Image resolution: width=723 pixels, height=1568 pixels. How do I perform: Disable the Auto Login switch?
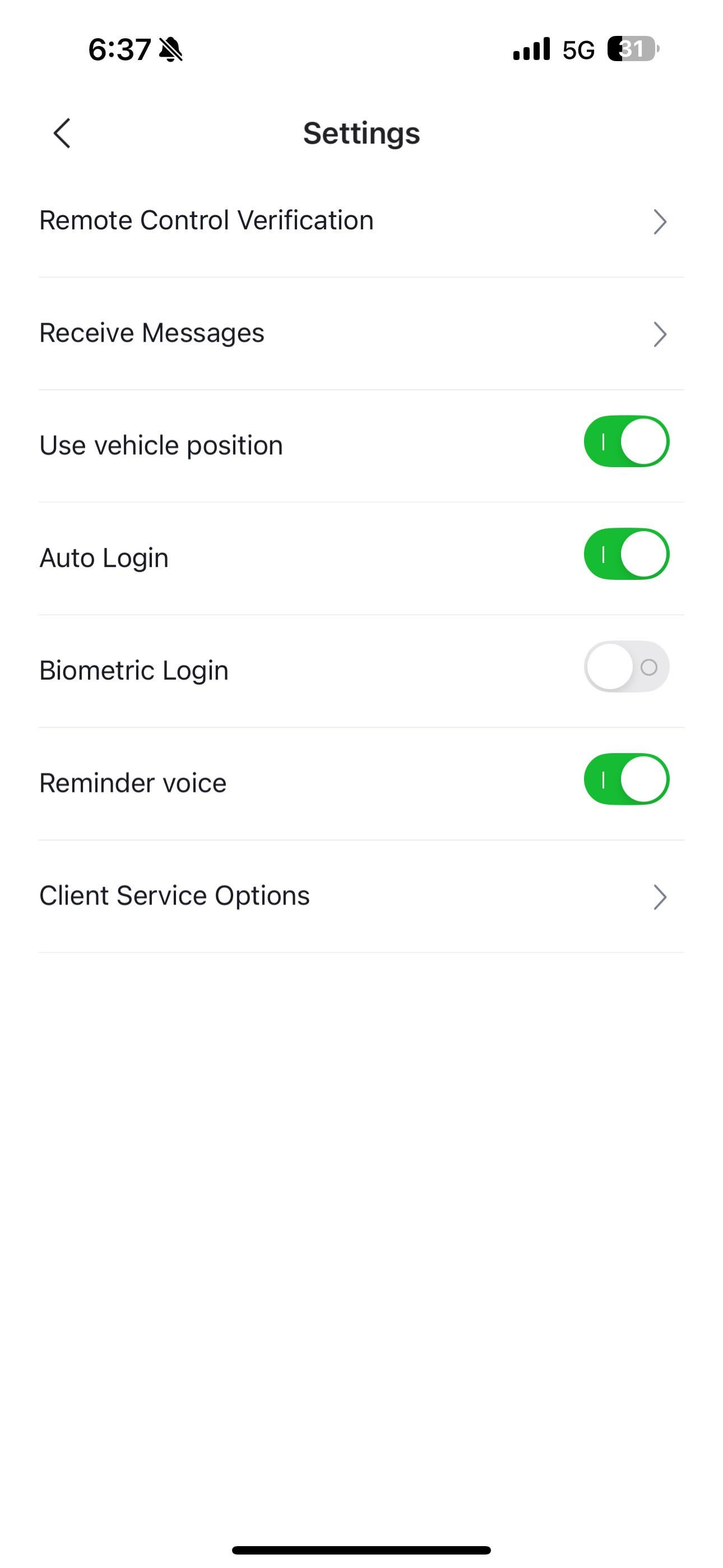coord(625,554)
